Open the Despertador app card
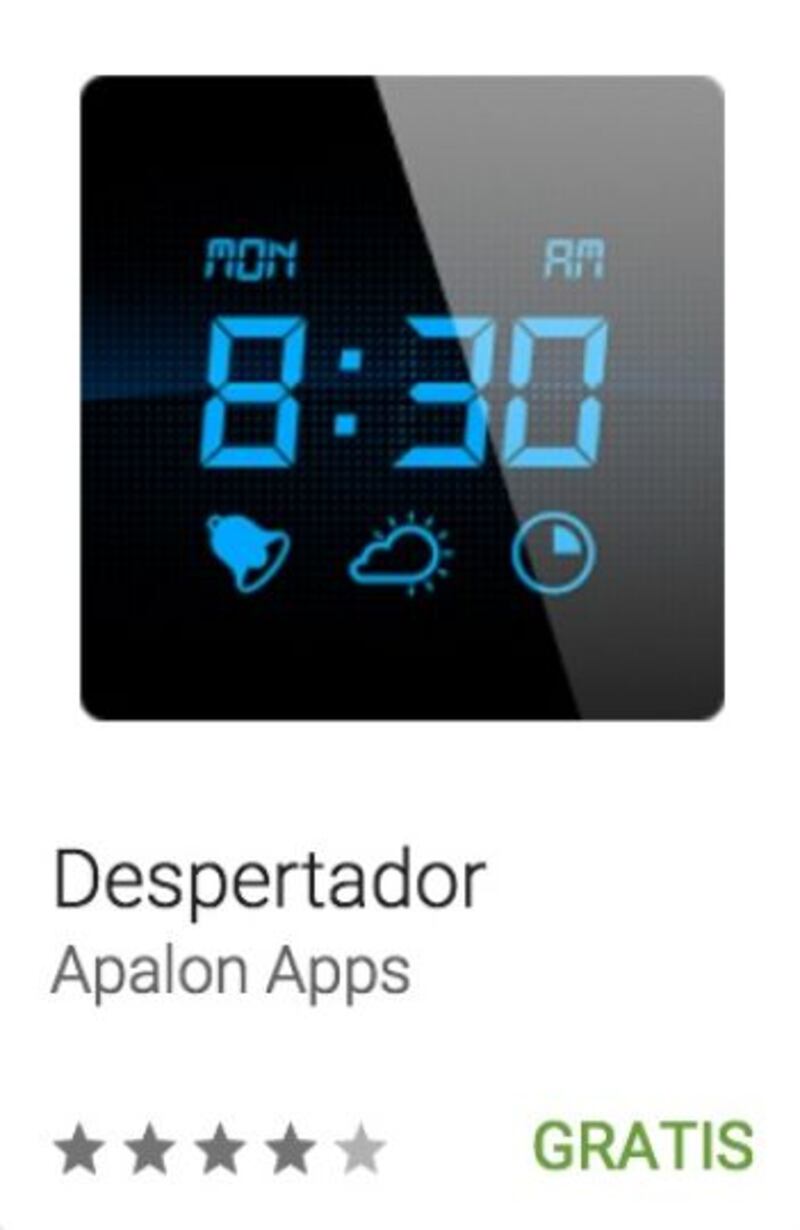The image size is (800, 1230). pos(402,398)
